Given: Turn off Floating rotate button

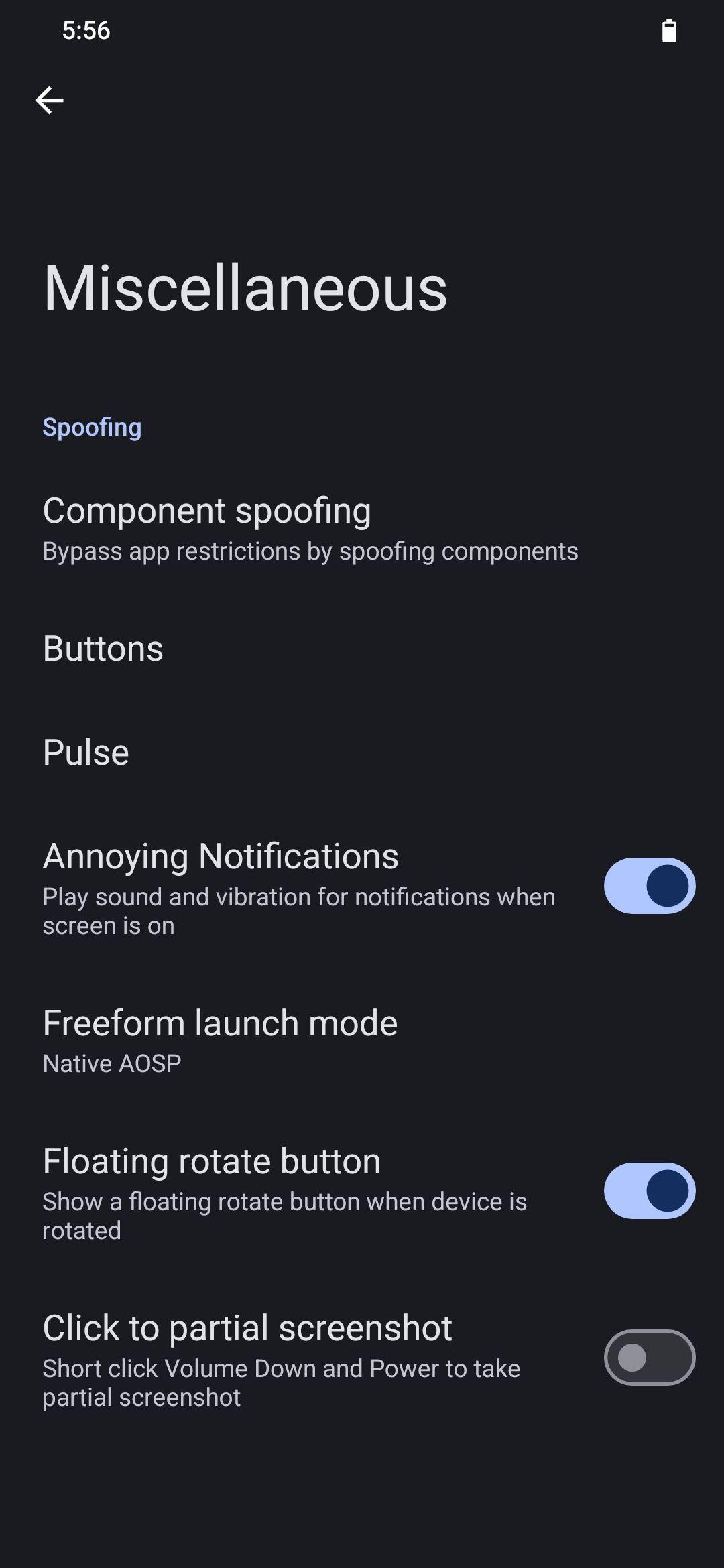Looking at the screenshot, I should (649, 1191).
